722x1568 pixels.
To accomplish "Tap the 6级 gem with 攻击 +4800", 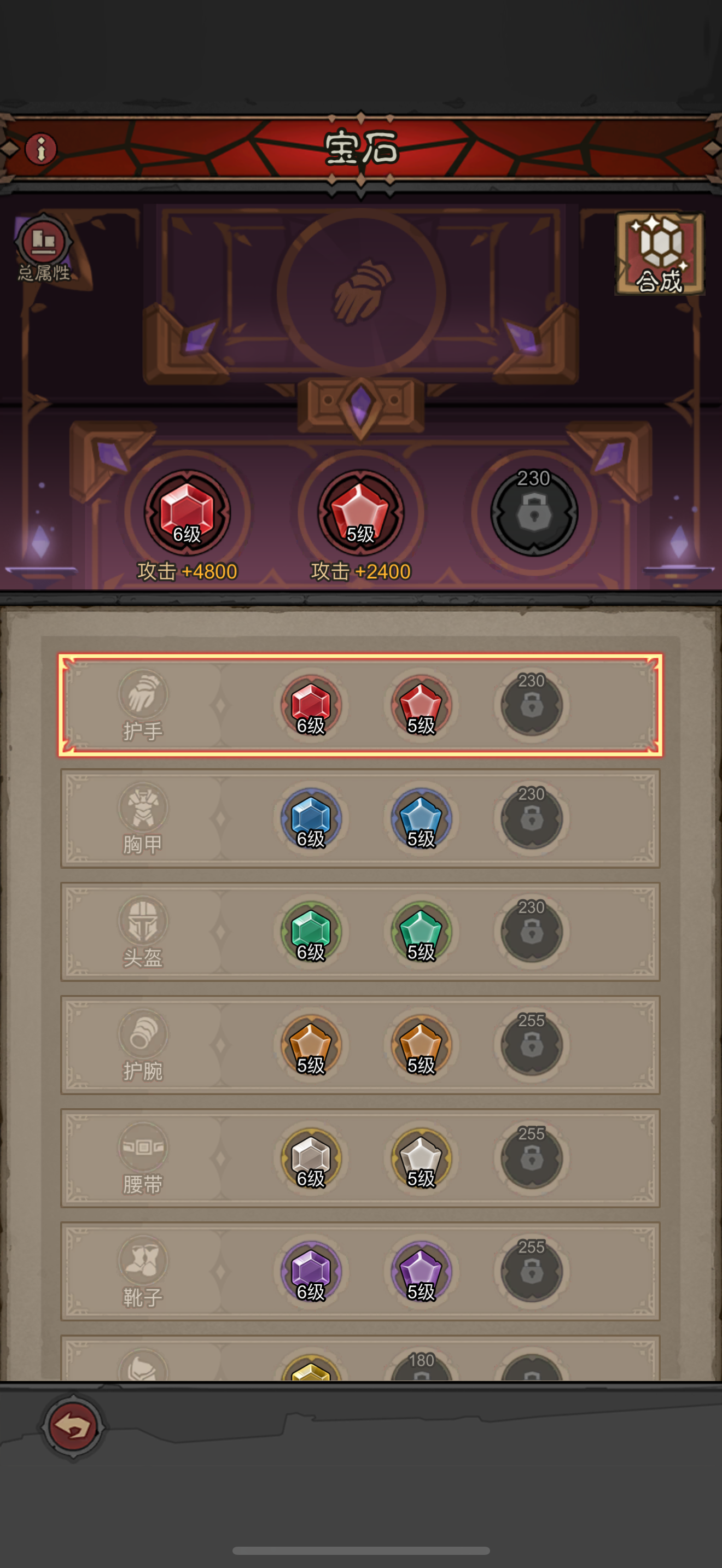I will [187, 512].
